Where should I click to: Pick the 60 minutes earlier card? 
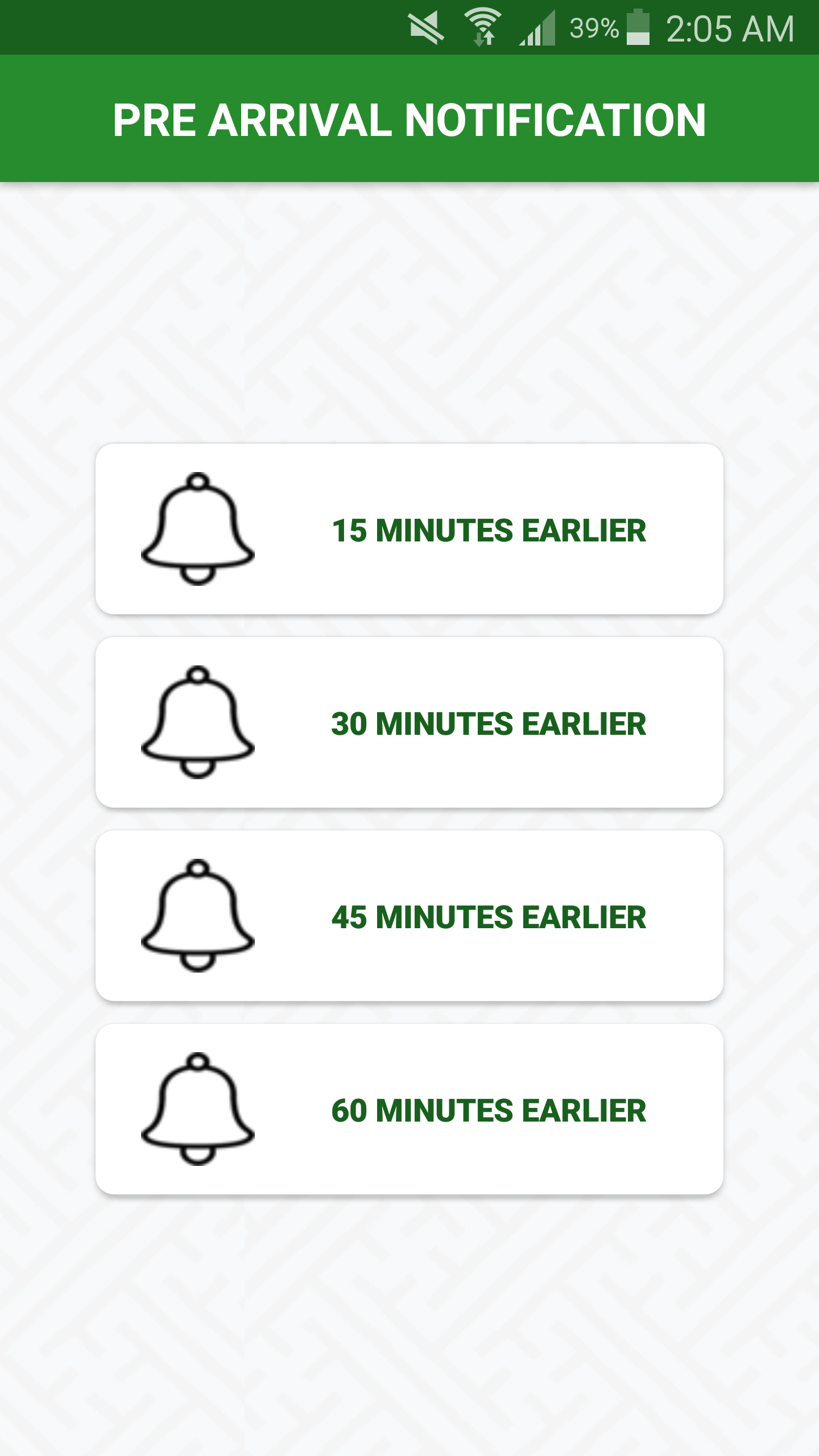pyautogui.click(x=409, y=1110)
